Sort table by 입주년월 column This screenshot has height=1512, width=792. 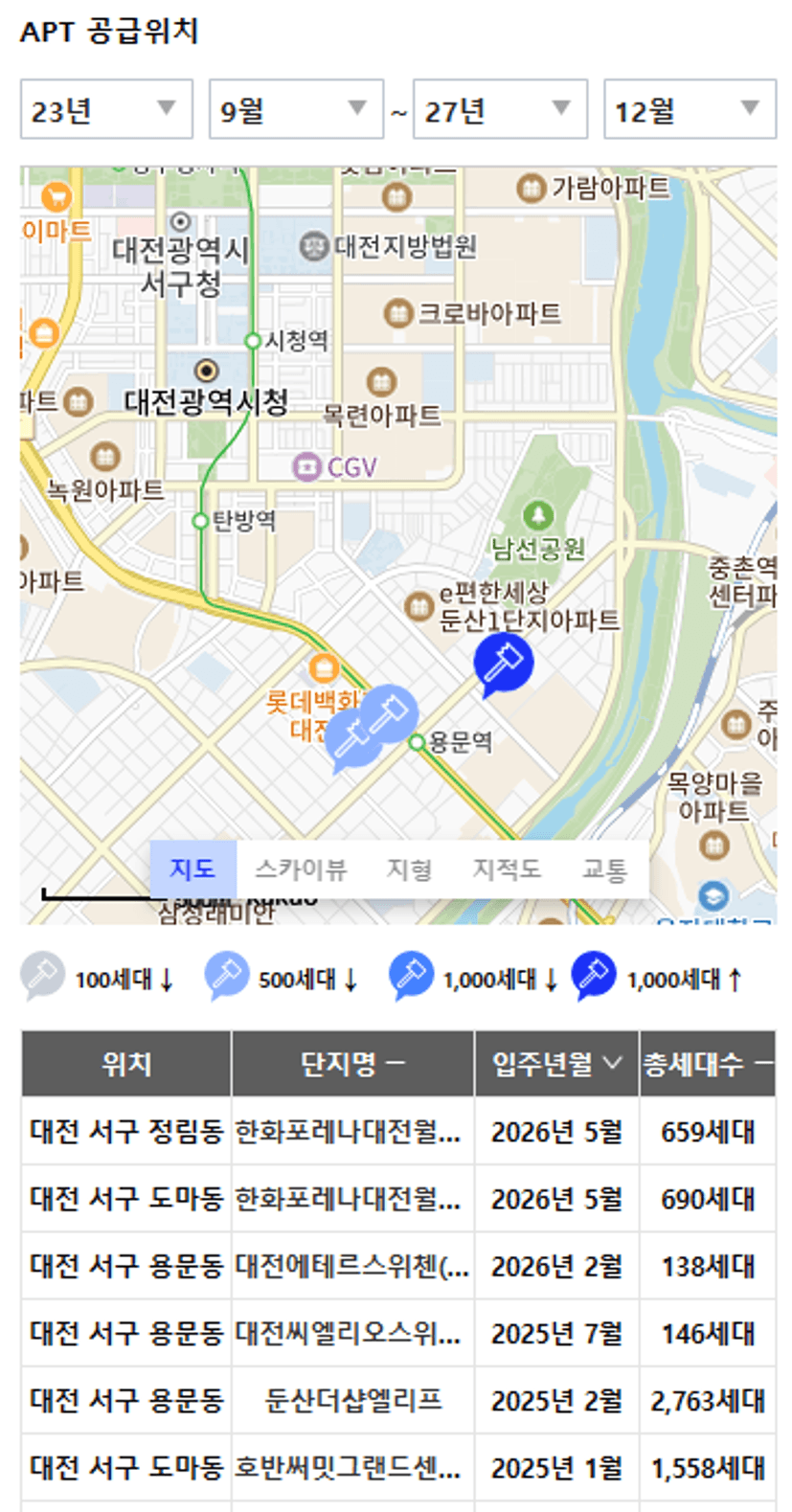[x=556, y=1063]
